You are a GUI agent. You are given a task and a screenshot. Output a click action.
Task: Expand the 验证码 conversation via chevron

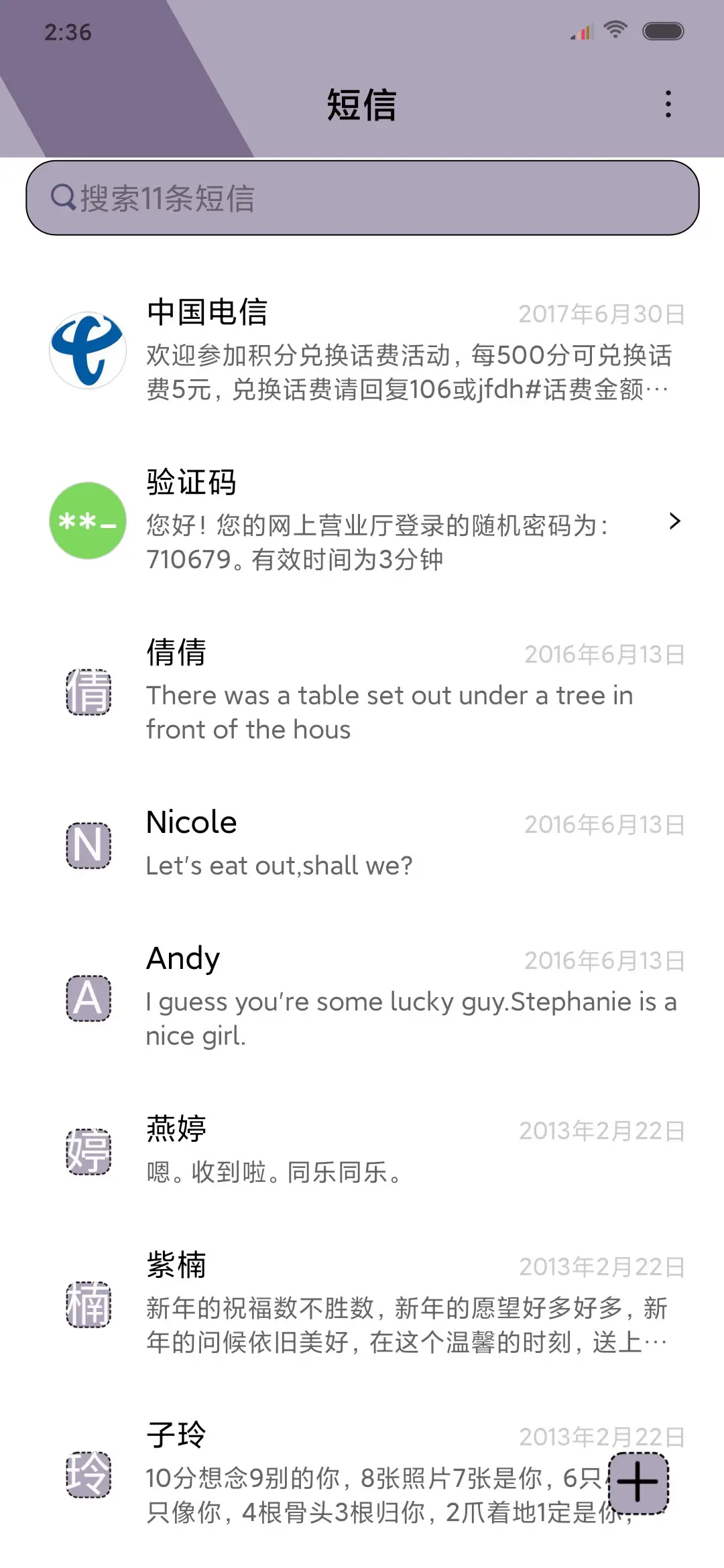pos(674,521)
